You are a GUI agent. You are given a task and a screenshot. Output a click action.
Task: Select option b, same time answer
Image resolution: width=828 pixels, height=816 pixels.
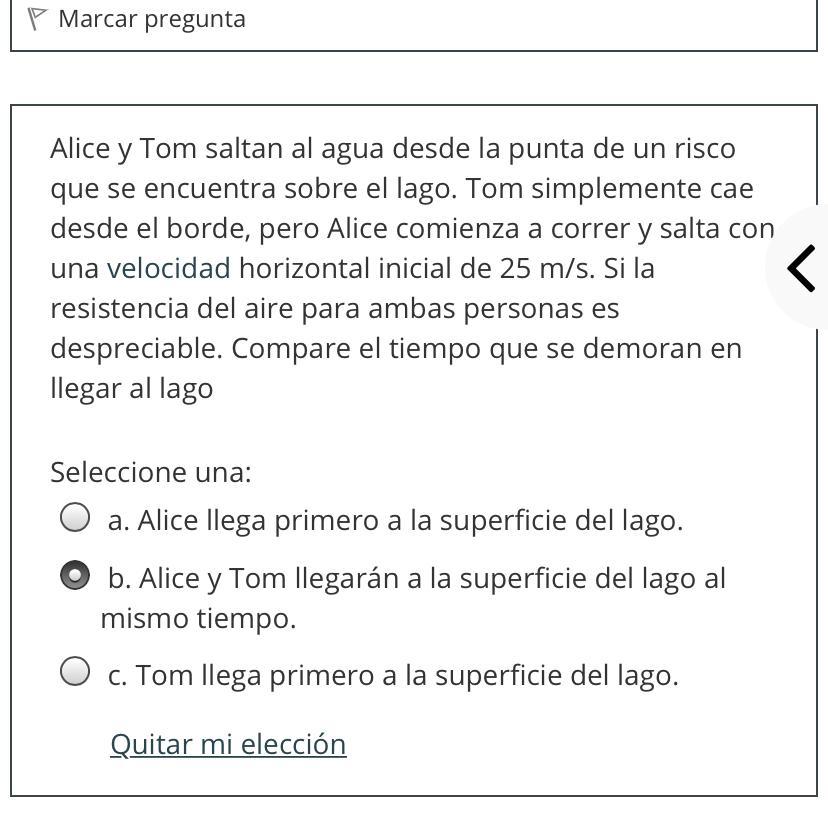click(x=75, y=575)
